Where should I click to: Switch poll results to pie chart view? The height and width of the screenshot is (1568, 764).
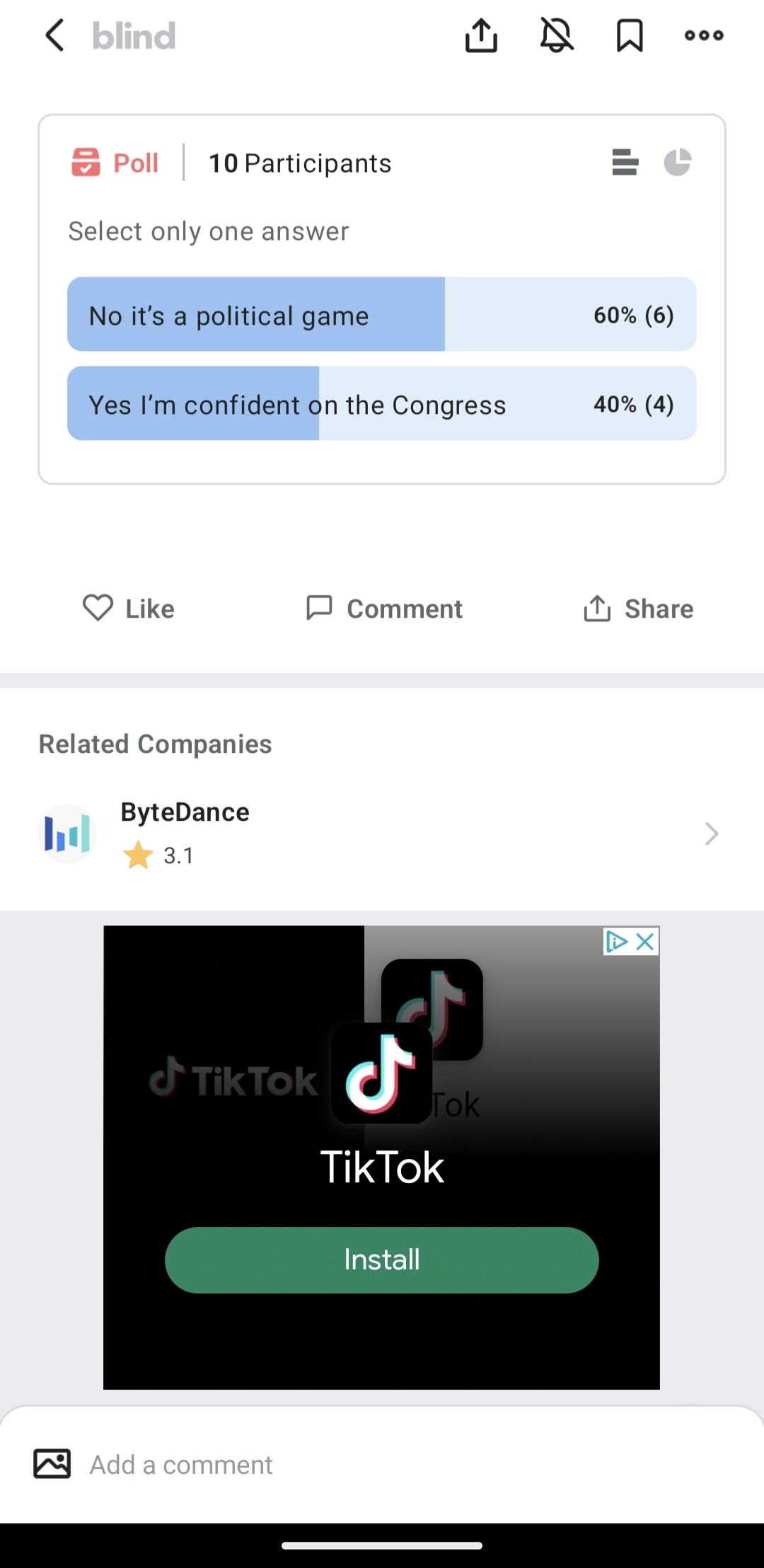677,162
